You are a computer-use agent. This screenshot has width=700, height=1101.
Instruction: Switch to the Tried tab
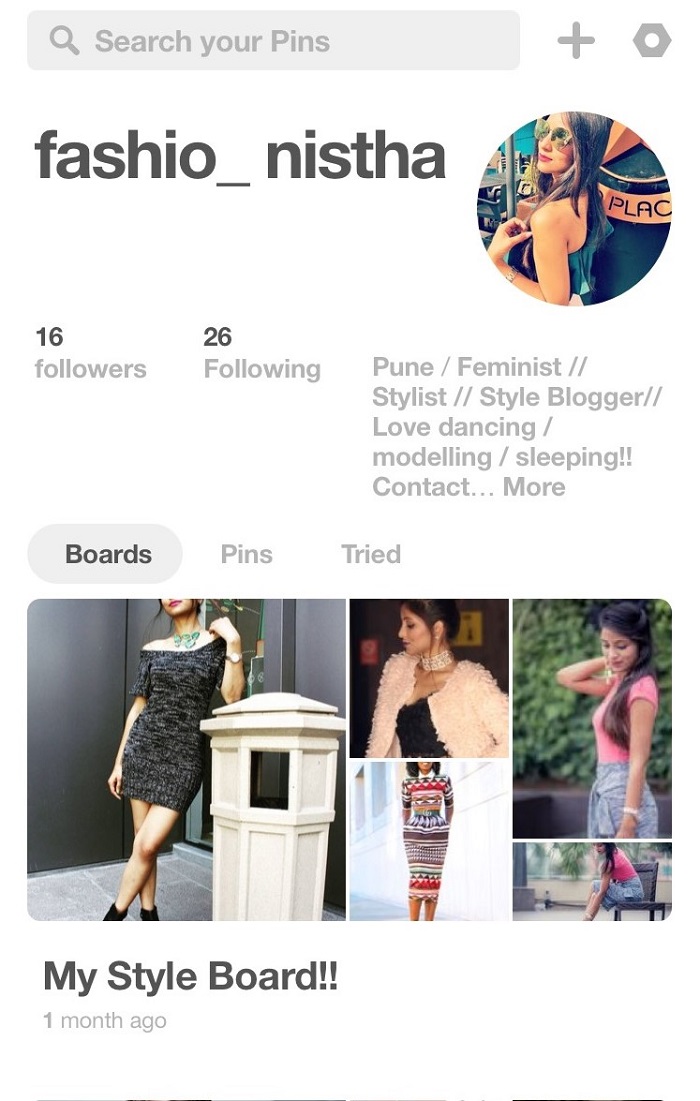coord(371,554)
